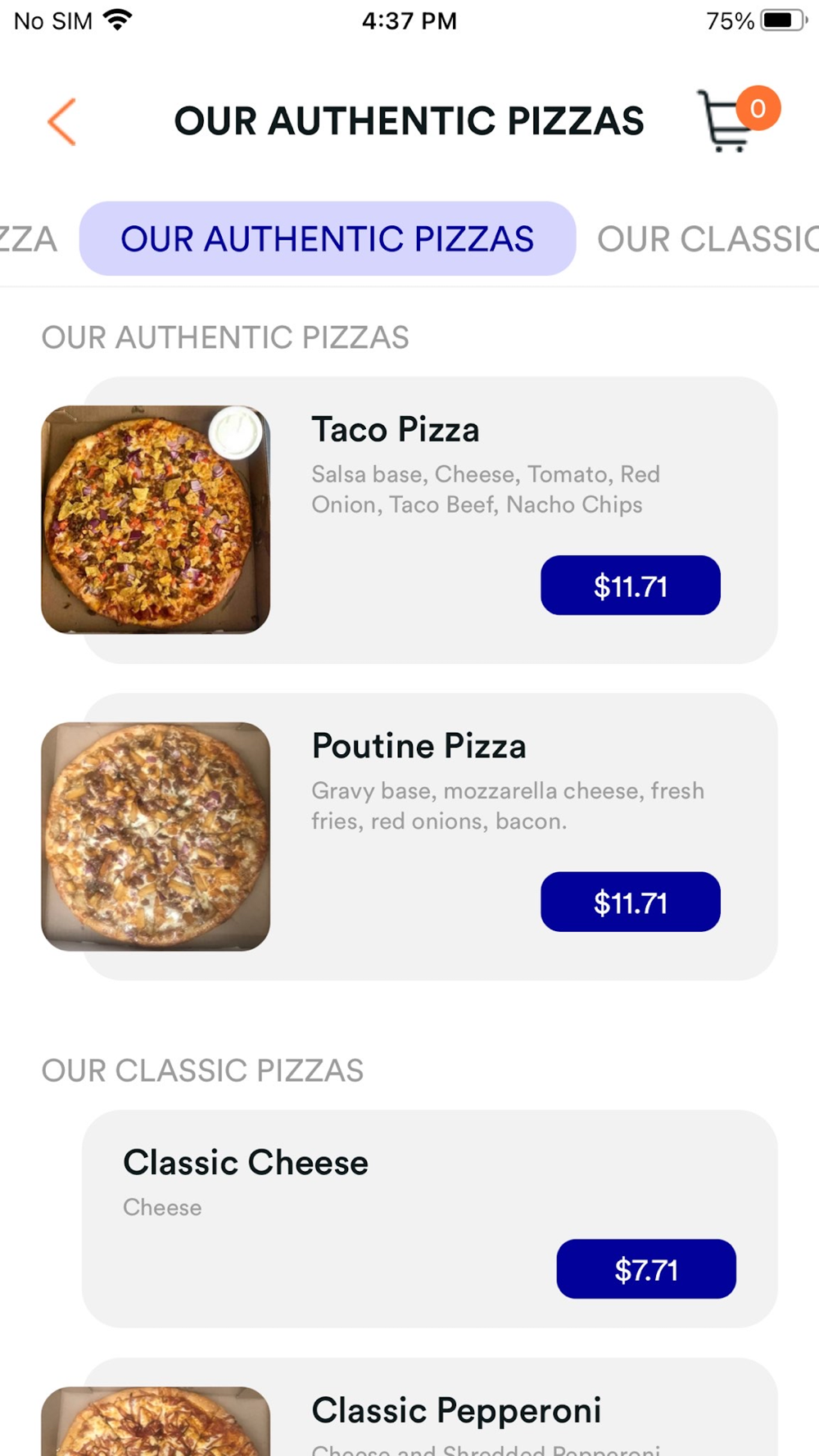The image size is (819, 1456).
Task: Open the shopping cart
Action: tap(737, 120)
